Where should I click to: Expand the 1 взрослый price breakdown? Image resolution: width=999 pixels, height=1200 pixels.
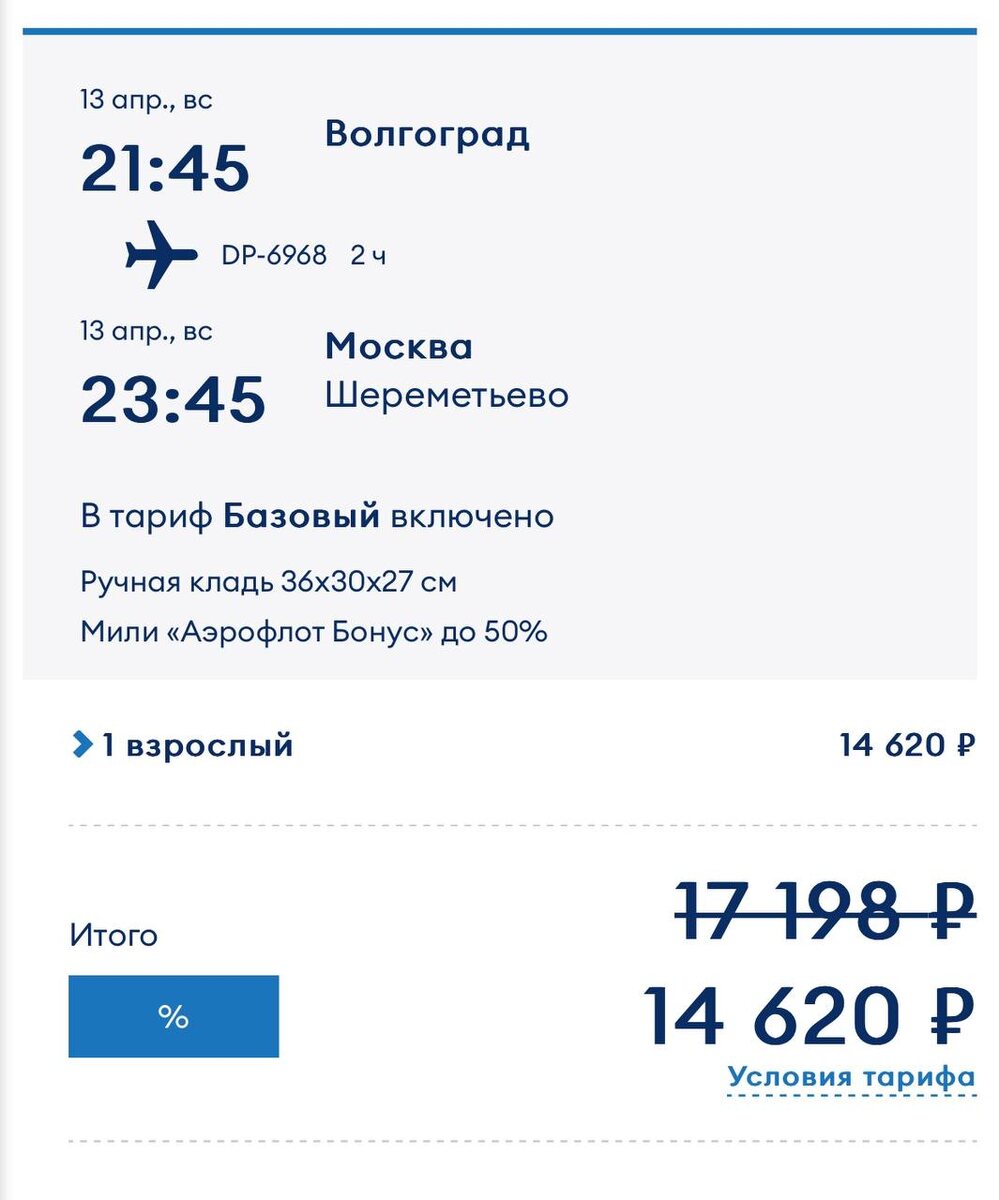point(182,746)
